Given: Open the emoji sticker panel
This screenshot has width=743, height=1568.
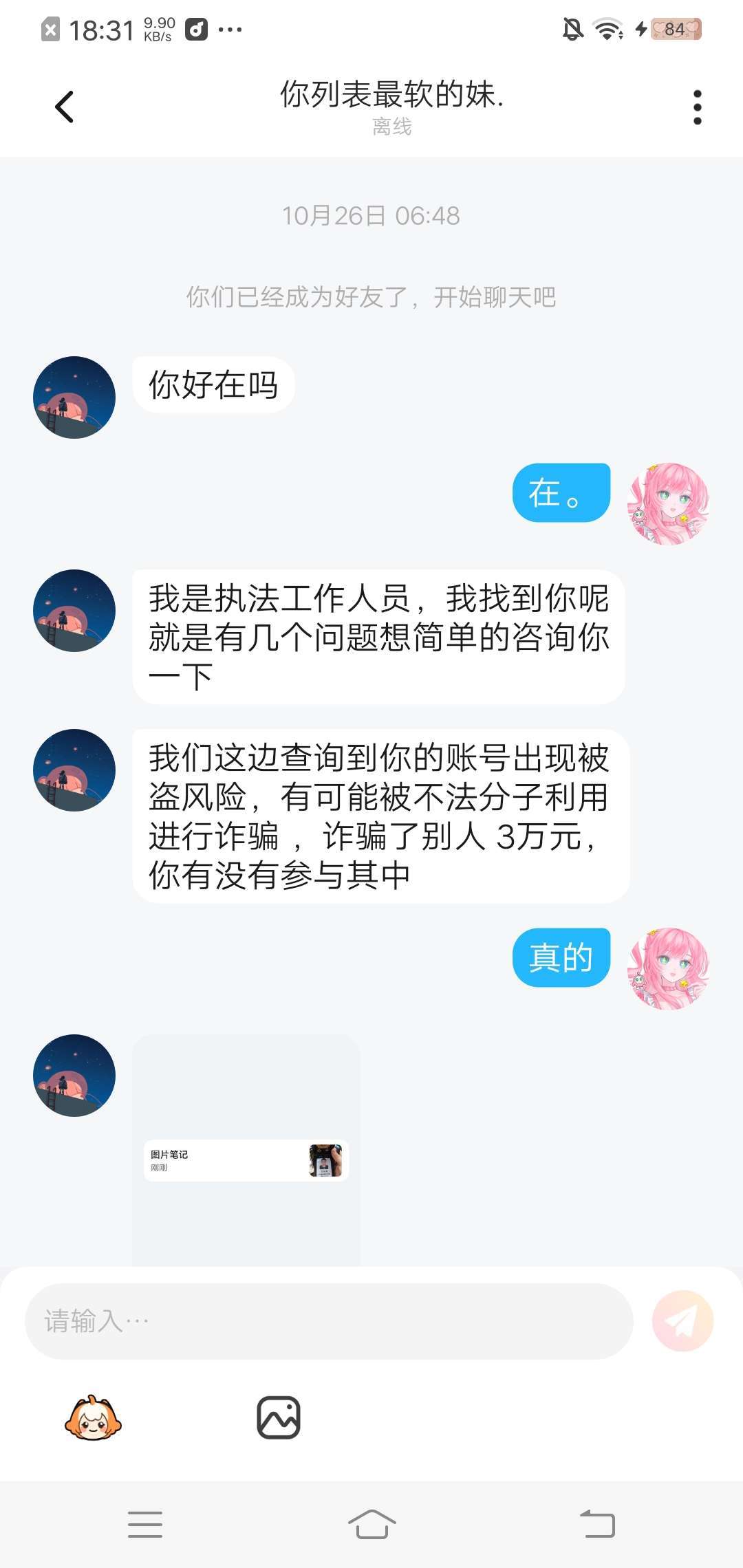Looking at the screenshot, I should 93,1417.
